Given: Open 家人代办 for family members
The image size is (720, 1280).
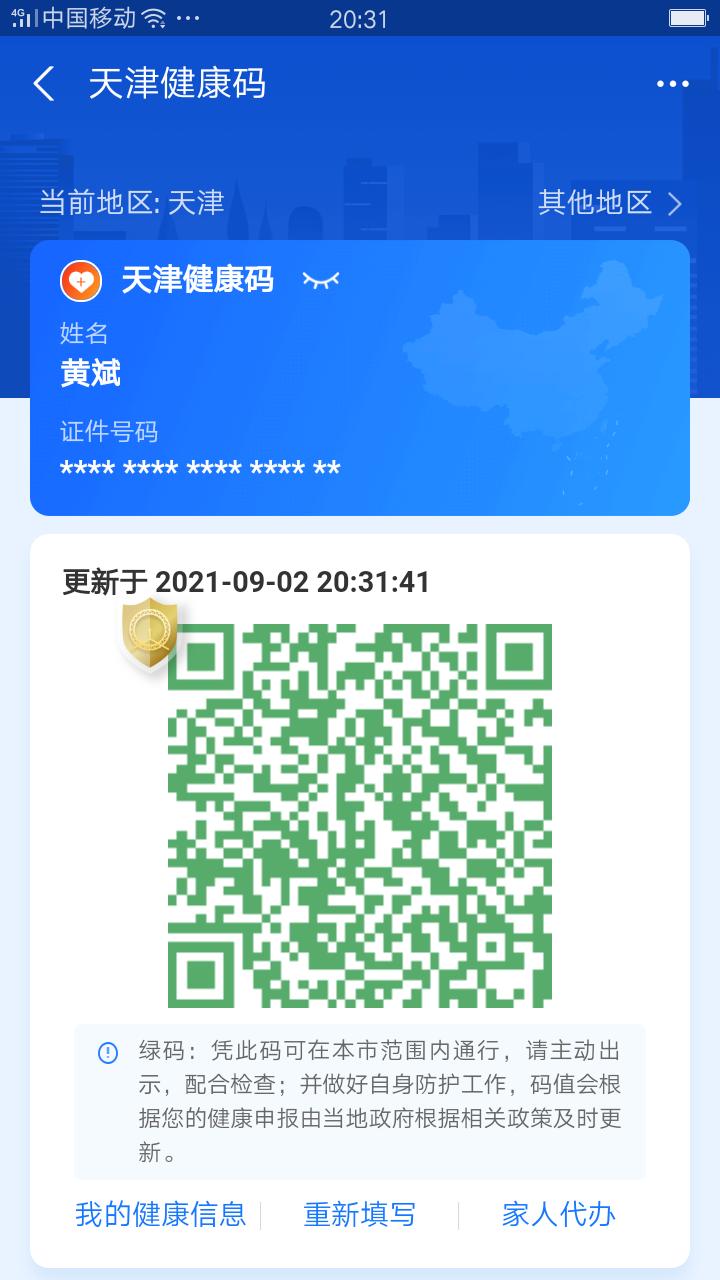Looking at the screenshot, I should click(x=558, y=1215).
